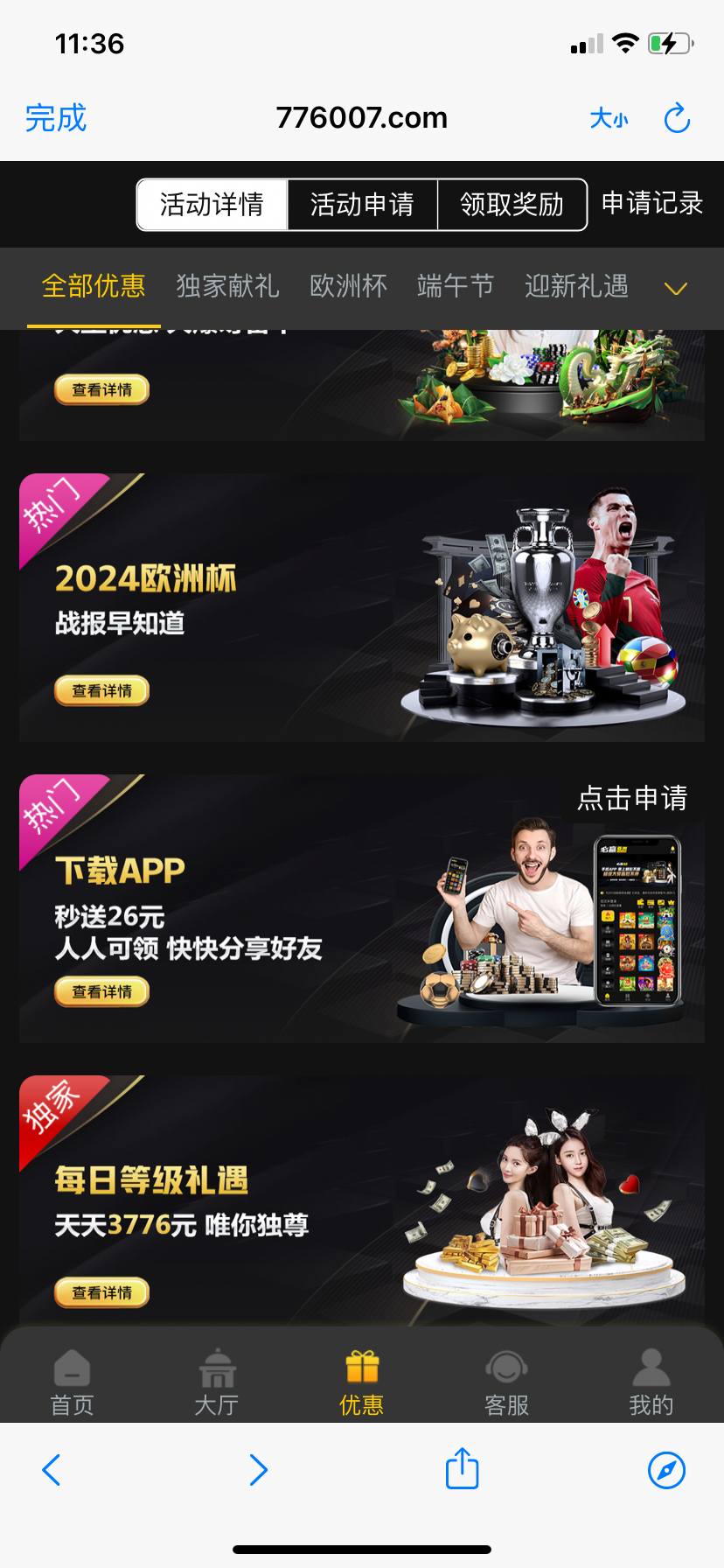View details for 2024欧洲杯 promotion

pyautogui.click(x=102, y=691)
